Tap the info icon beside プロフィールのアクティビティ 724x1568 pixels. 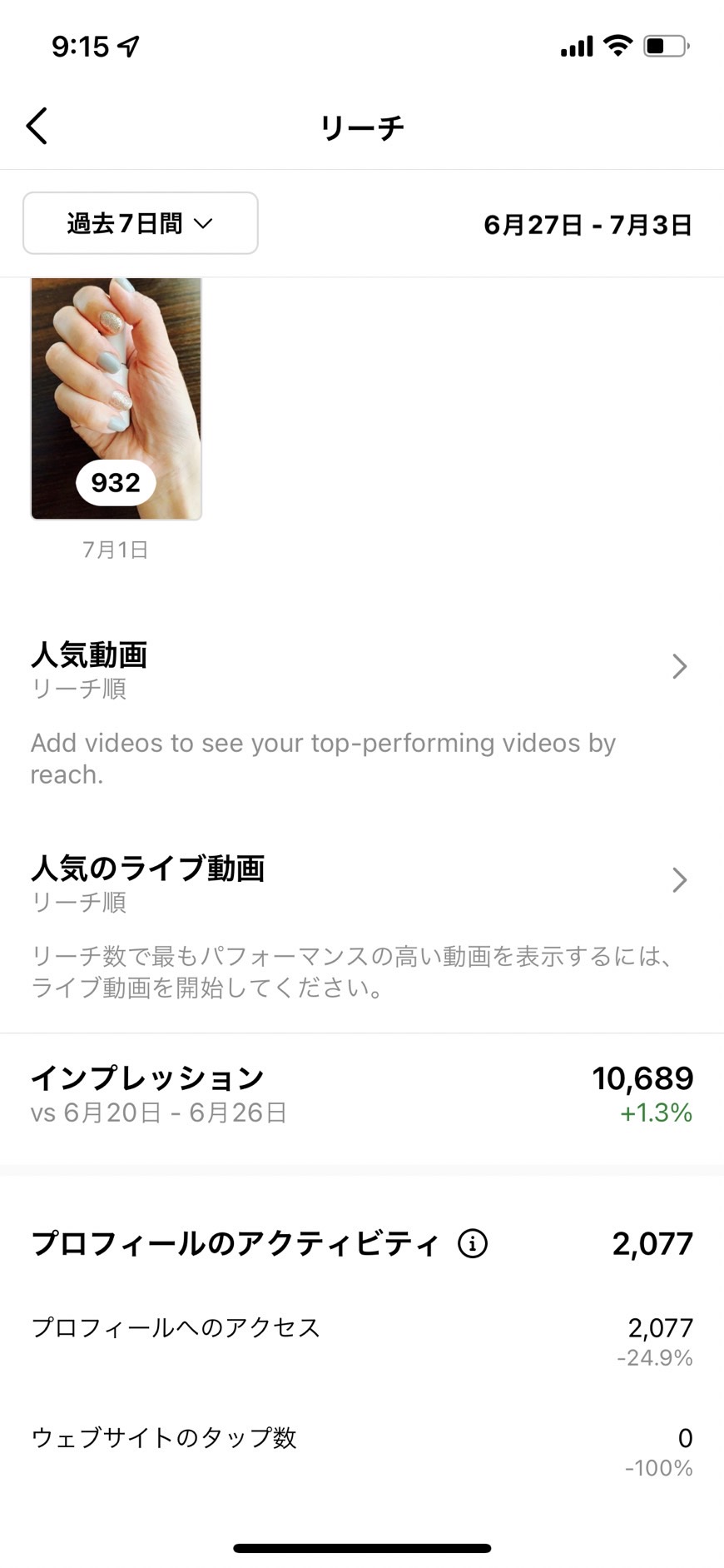pyautogui.click(x=473, y=1243)
